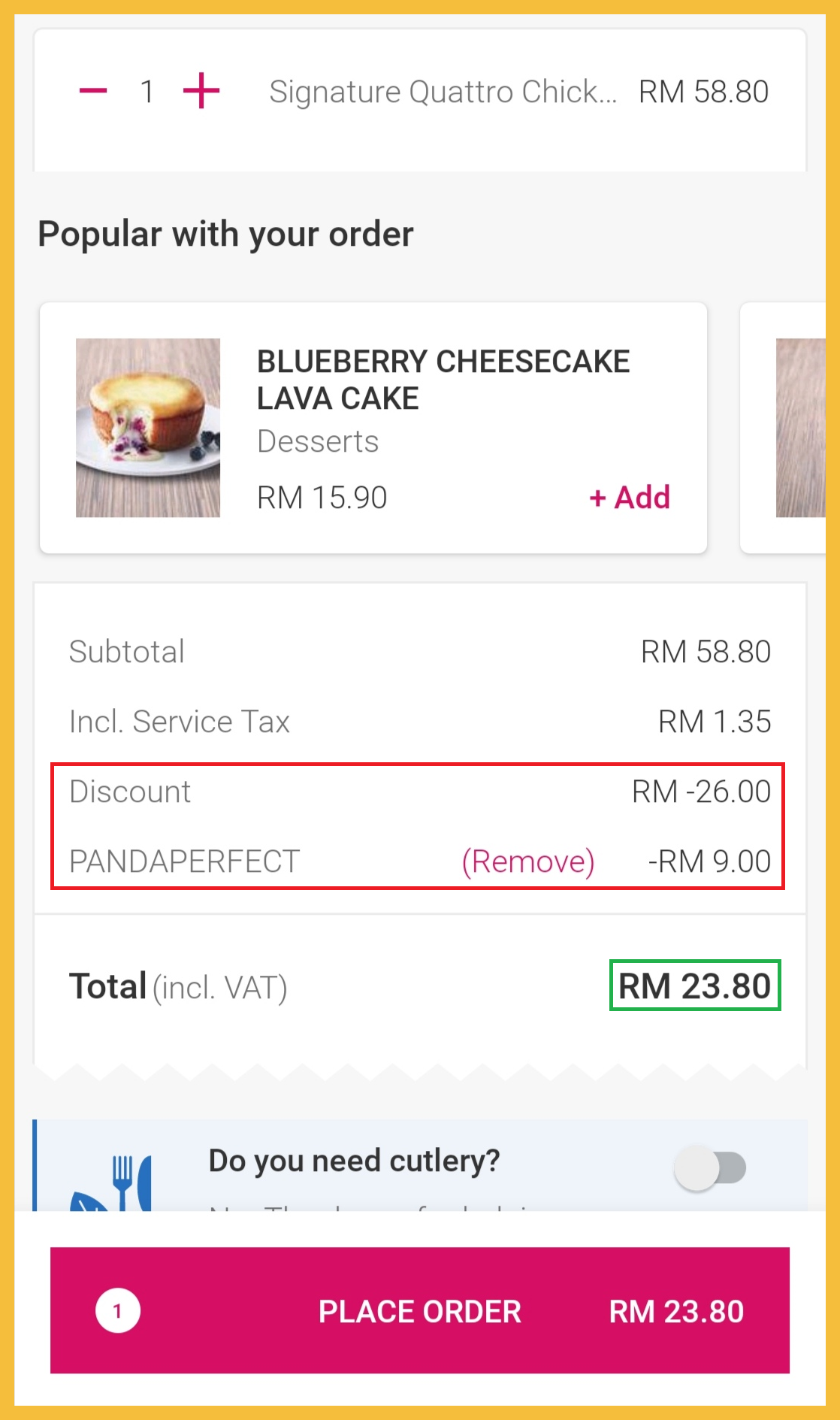Place the order for RM 23.80
The height and width of the screenshot is (1420, 840).
[419, 1310]
